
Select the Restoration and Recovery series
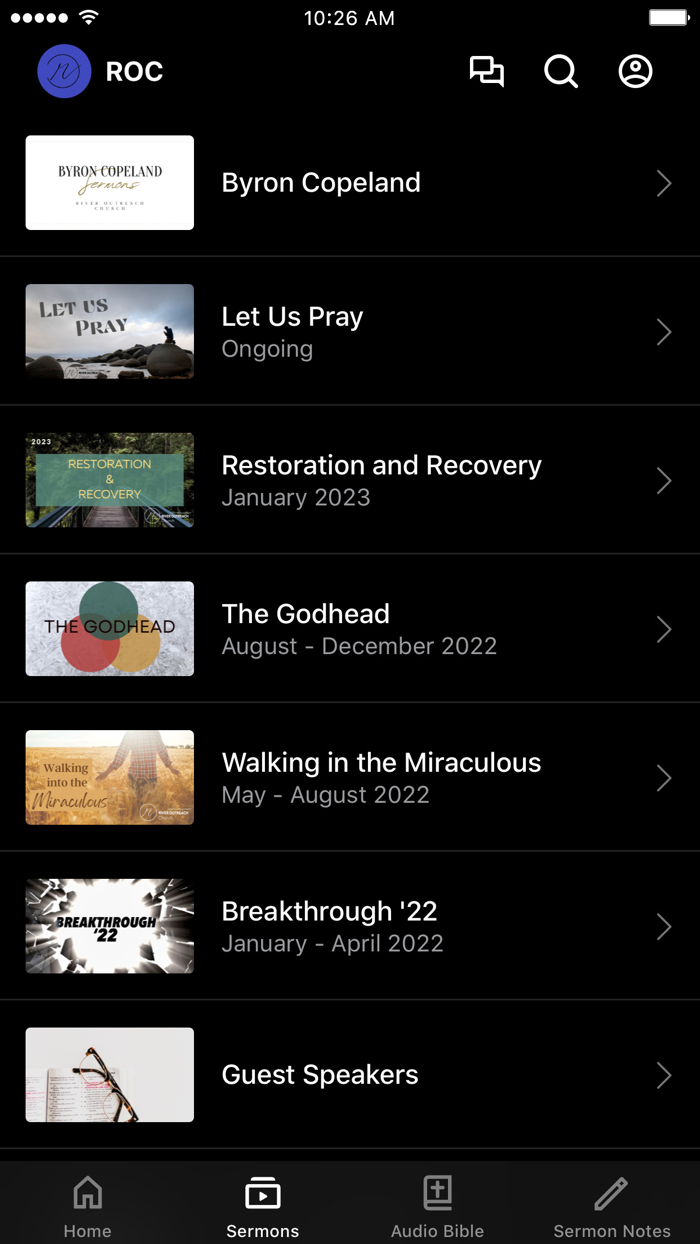[x=350, y=481]
